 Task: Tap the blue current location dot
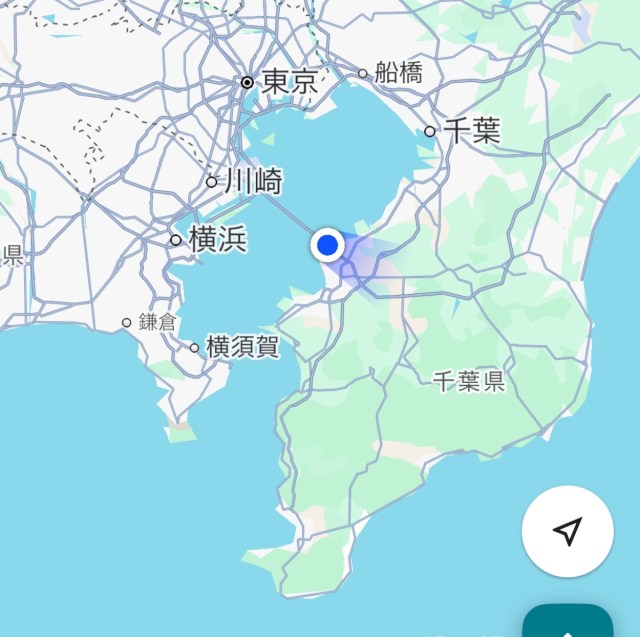pos(326,244)
